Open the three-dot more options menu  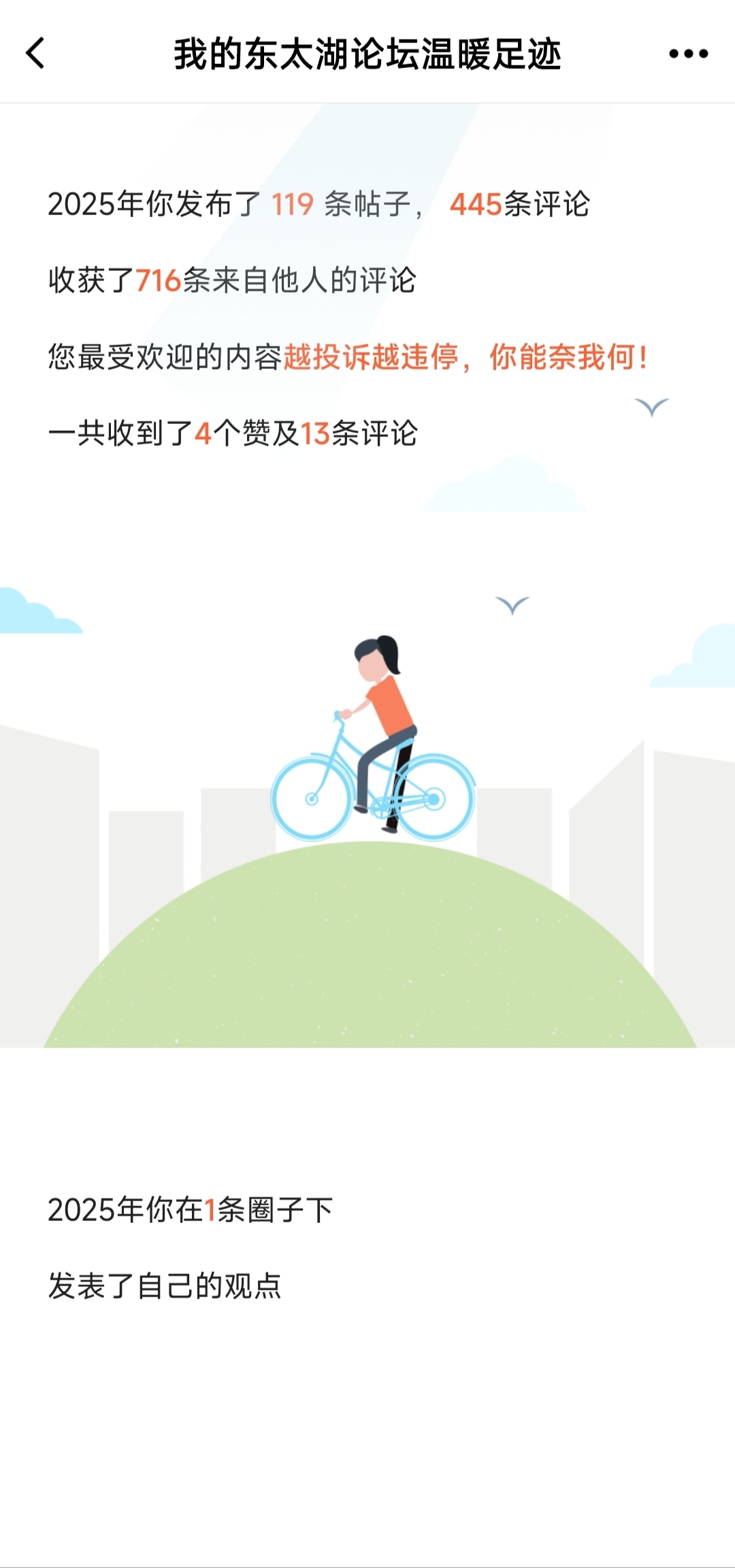[688, 53]
